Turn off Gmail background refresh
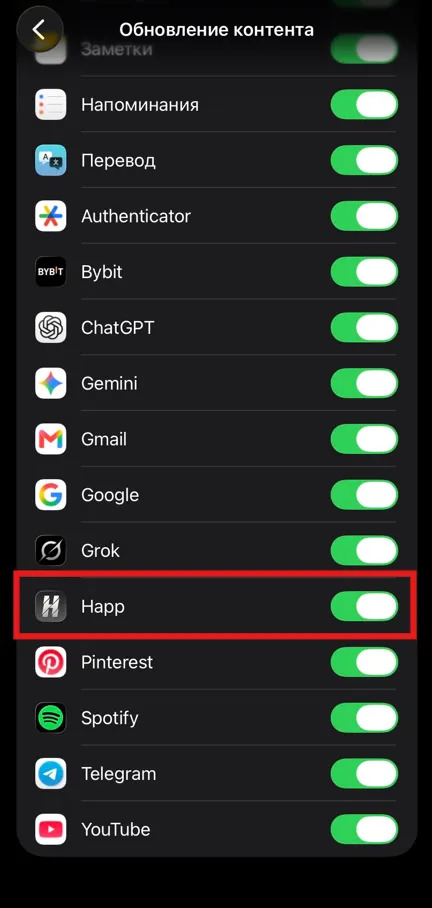This screenshot has height=908, width=432. [364, 439]
